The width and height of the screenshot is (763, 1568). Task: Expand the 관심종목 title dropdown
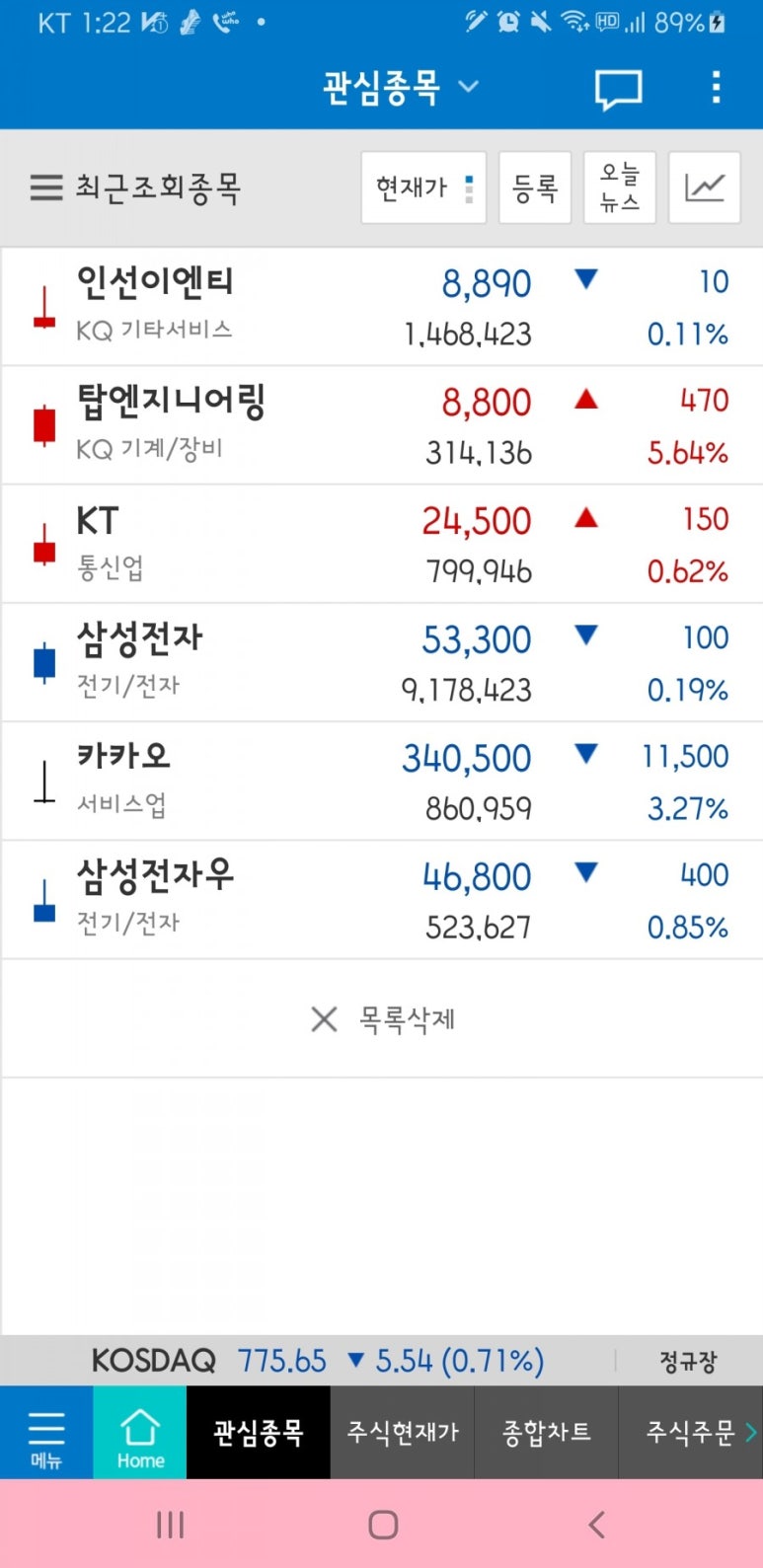click(400, 88)
